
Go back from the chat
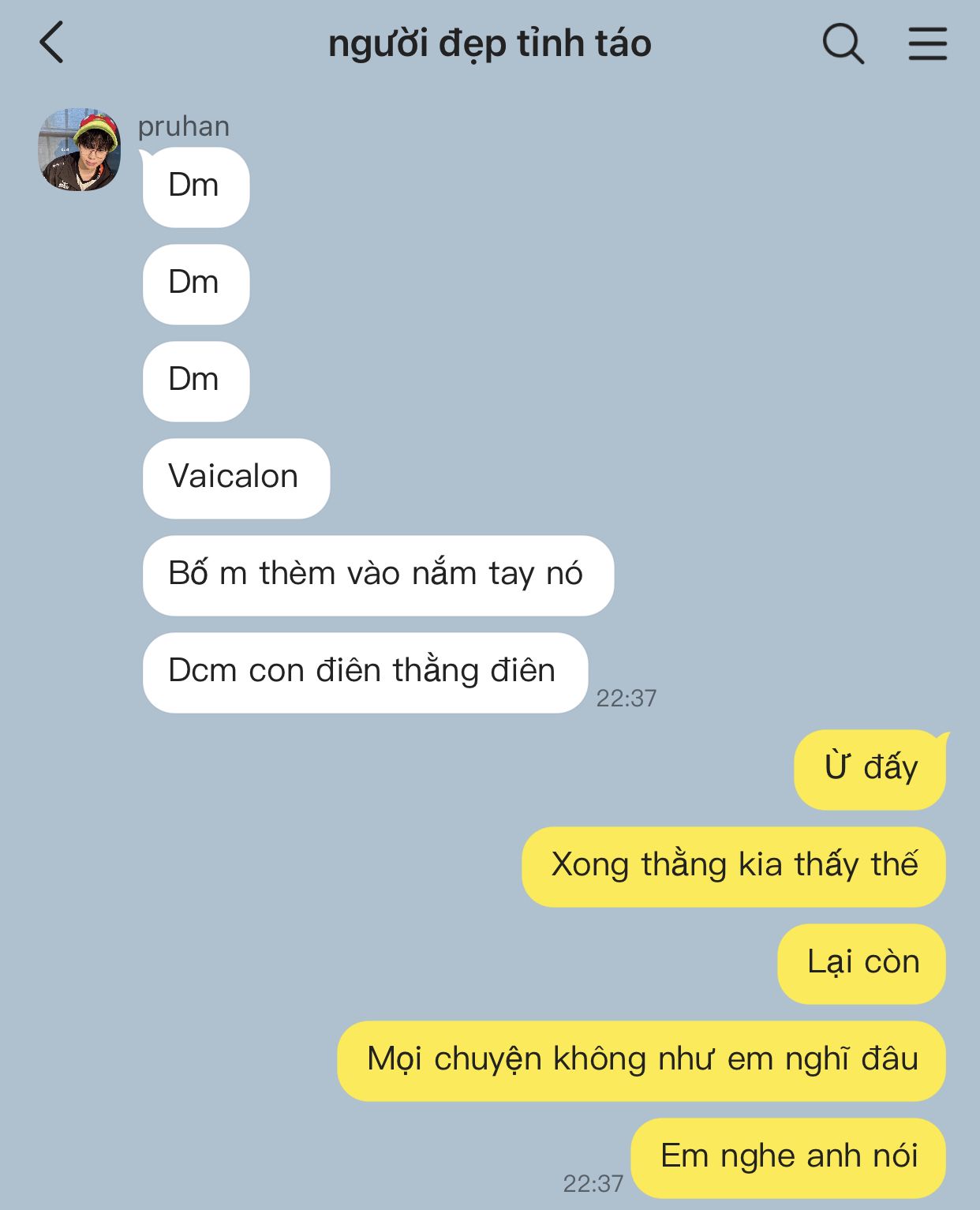52,43
